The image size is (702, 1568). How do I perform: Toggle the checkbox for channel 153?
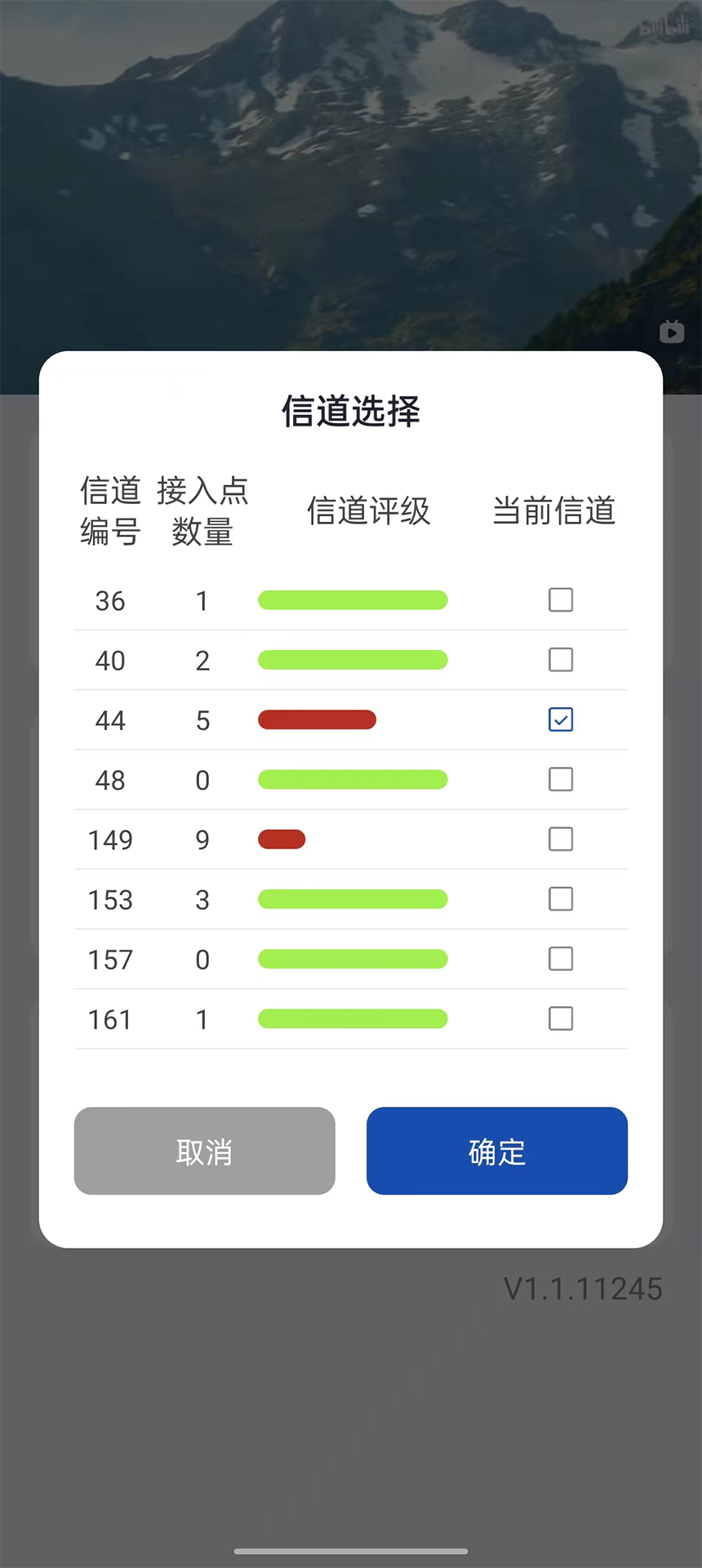pos(561,899)
